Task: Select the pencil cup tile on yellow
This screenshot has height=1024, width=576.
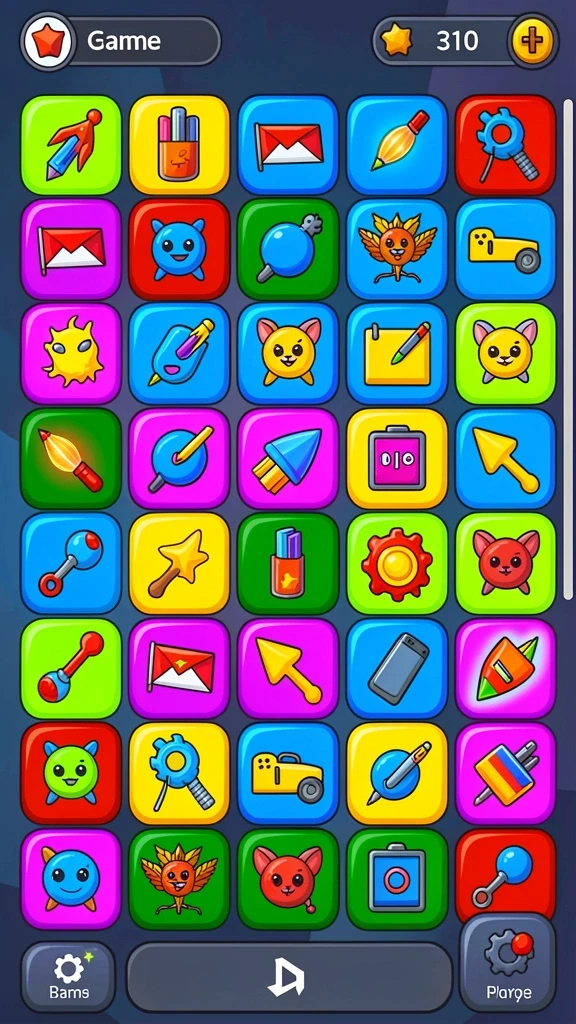Action: (x=180, y=145)
